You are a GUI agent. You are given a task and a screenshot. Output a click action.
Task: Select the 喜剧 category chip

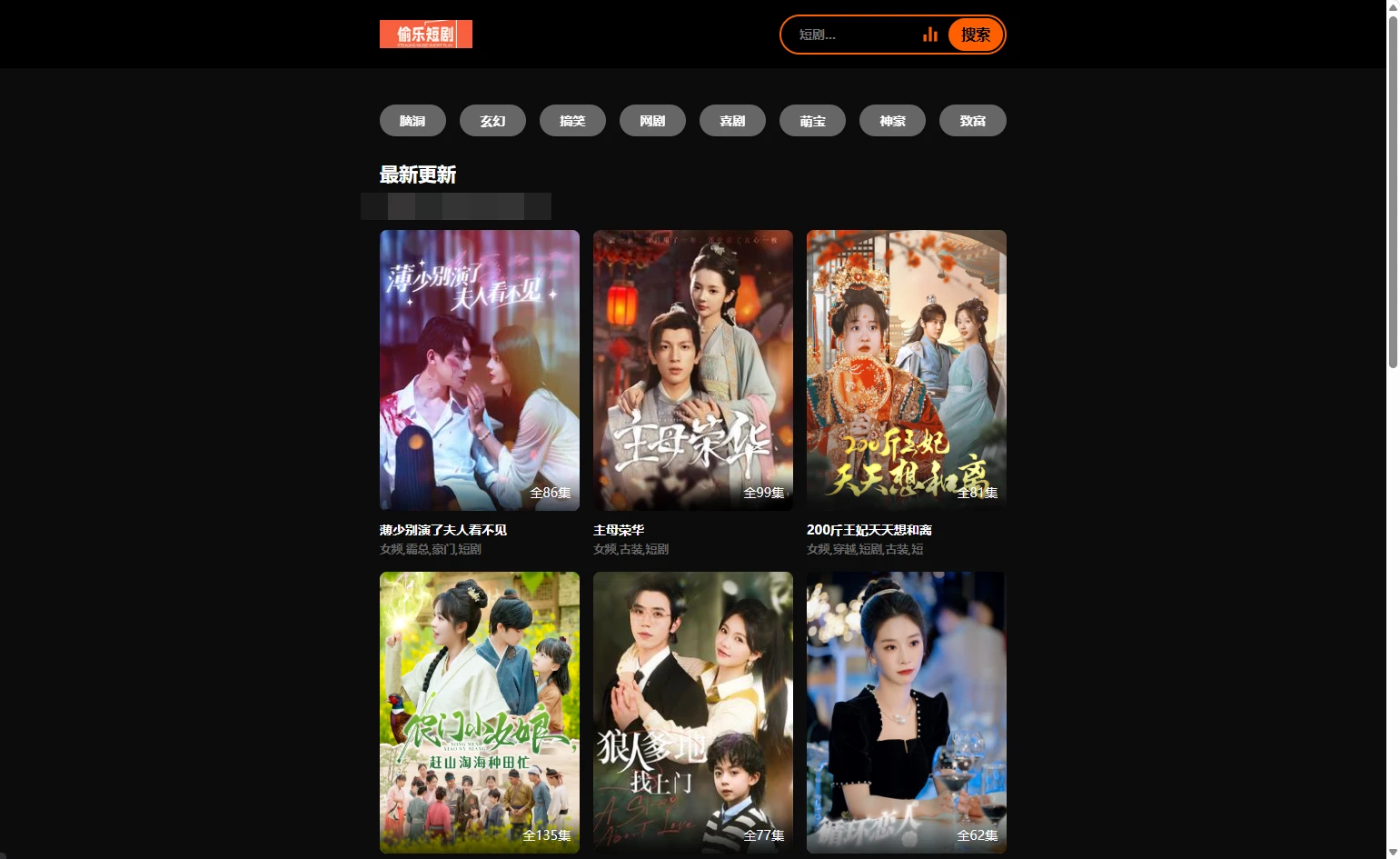[732, 121]
